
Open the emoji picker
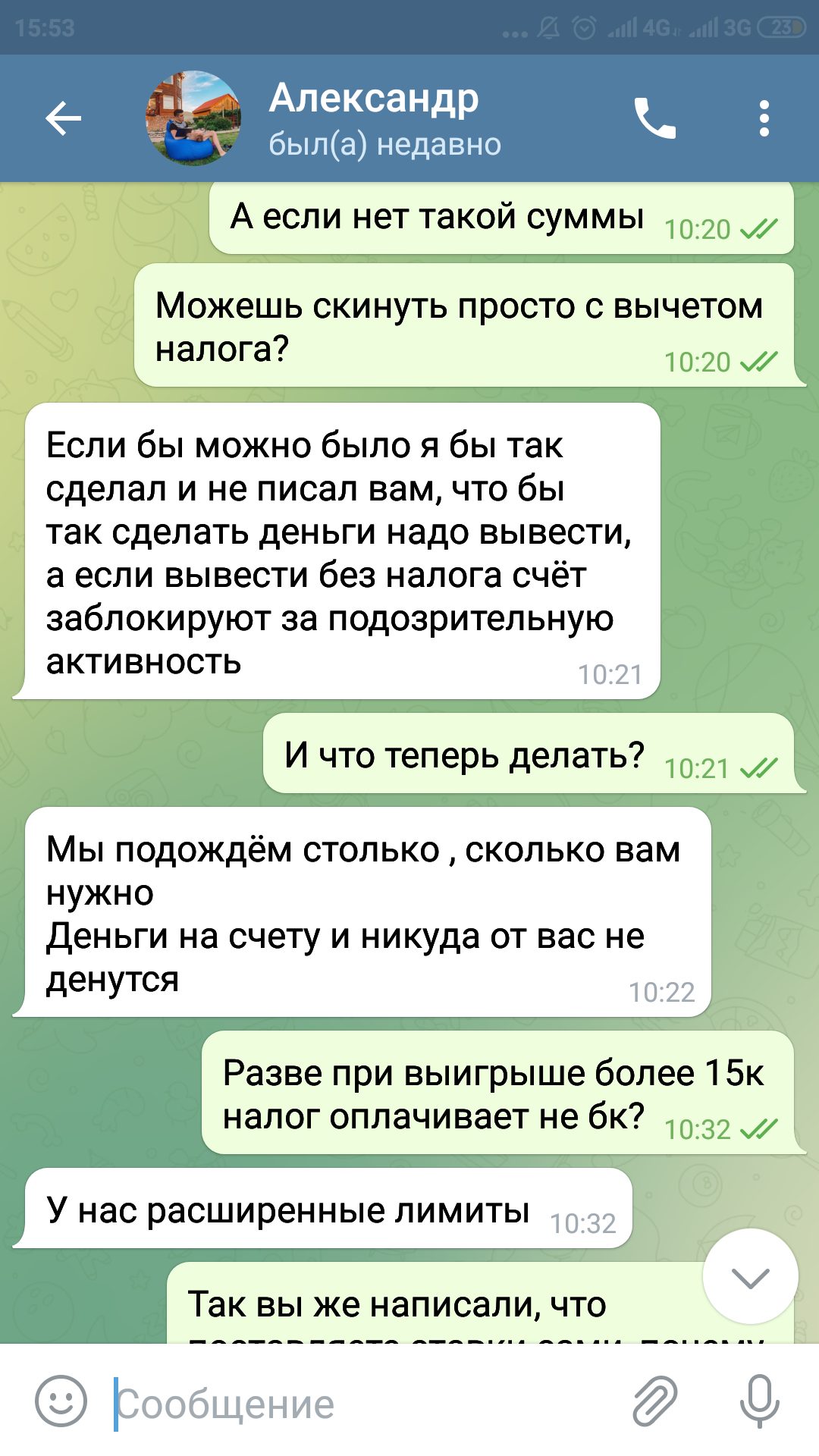coord(61,1401)
